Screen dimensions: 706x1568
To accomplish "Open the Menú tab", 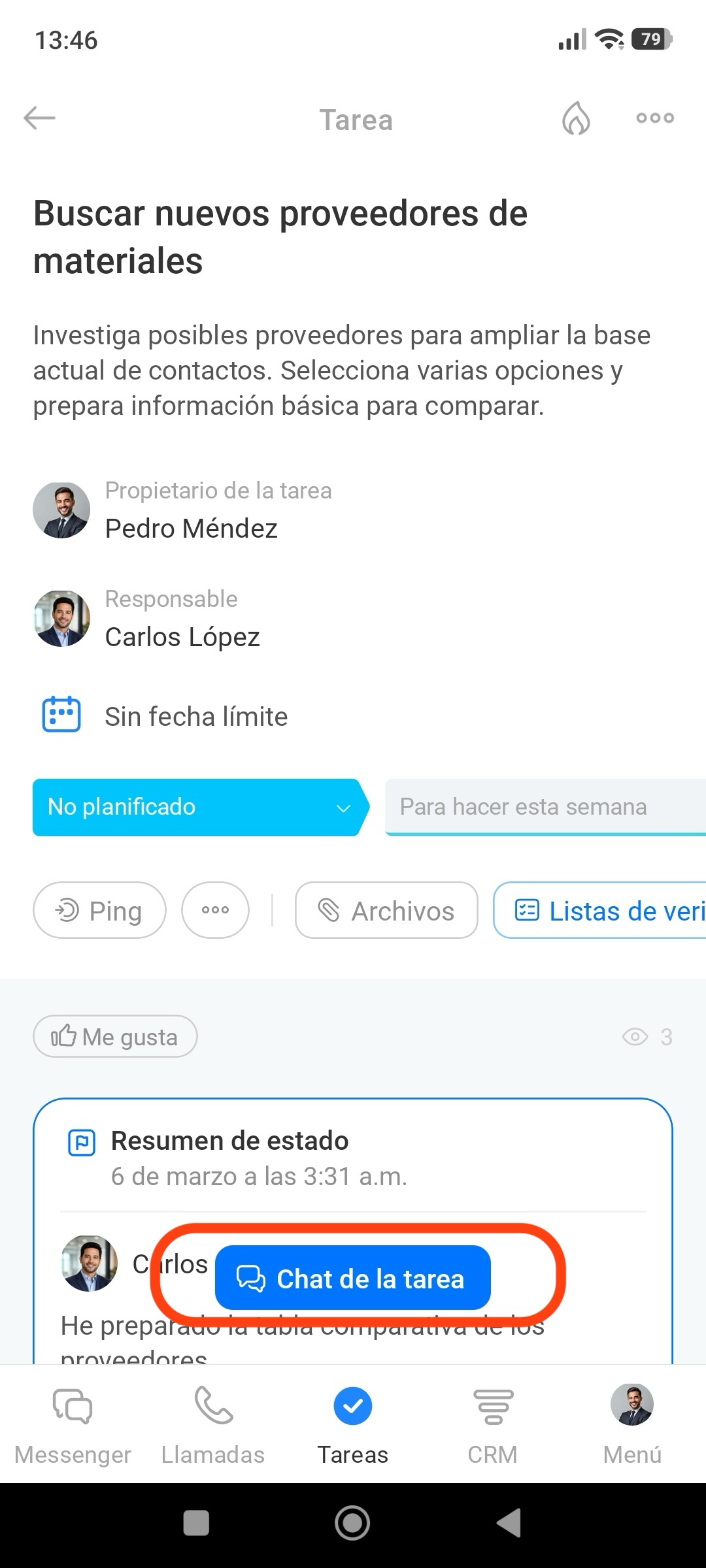I will [x=632, y=1424].
